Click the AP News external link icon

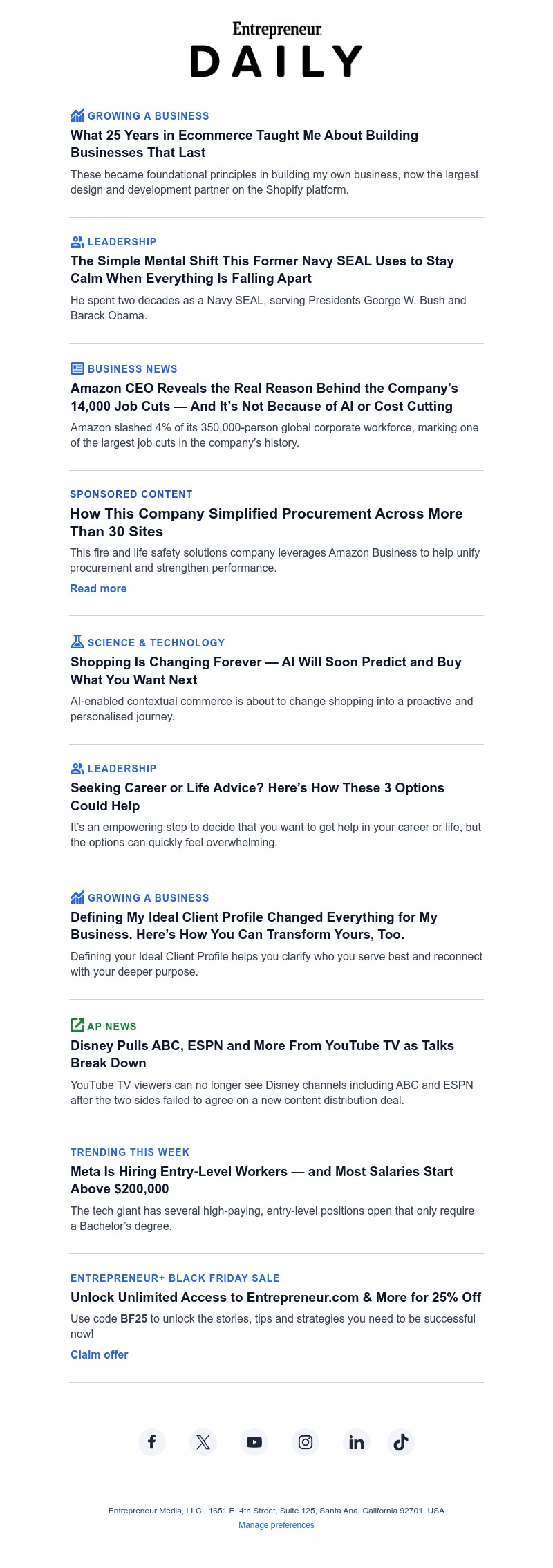click(x=76, y=1026)
